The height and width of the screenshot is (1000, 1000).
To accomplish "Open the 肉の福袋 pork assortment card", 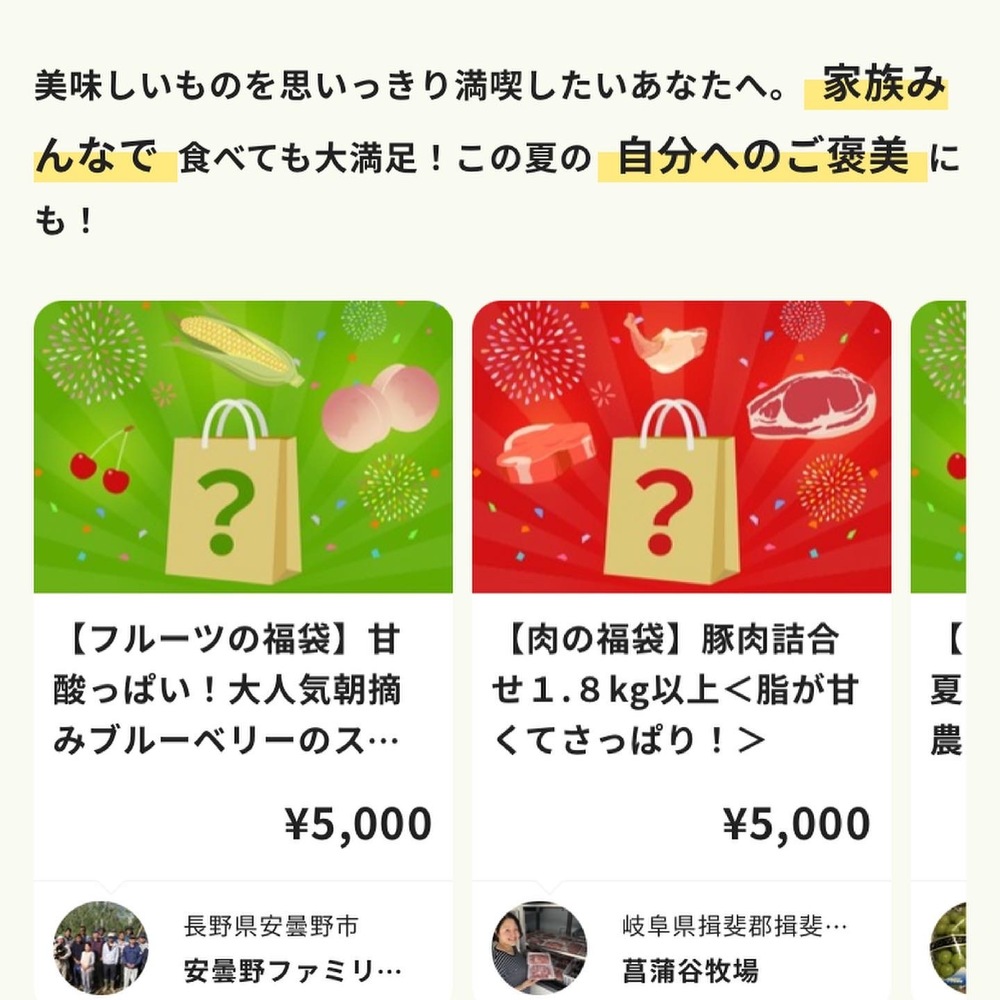I will (x=681, y=690).
